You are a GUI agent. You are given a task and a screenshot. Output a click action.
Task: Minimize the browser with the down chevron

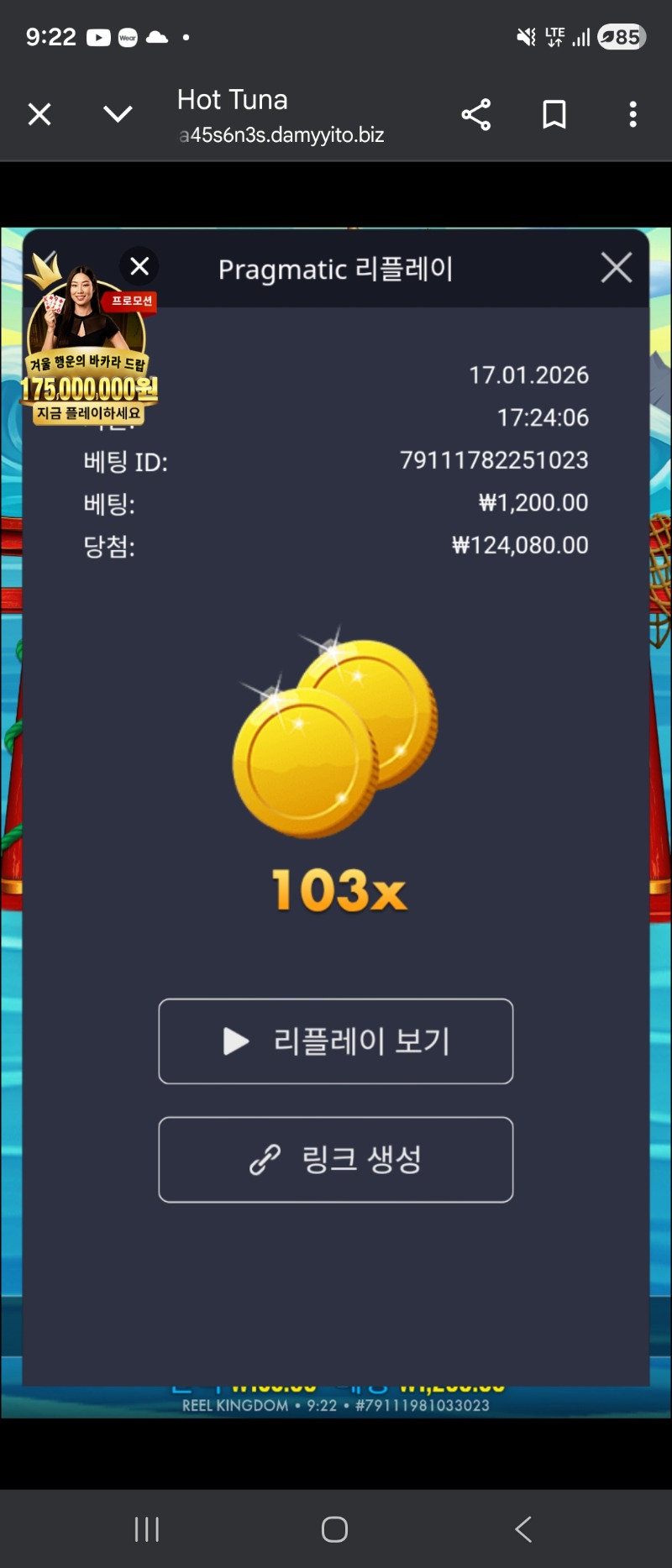click(x=118, y=114)
